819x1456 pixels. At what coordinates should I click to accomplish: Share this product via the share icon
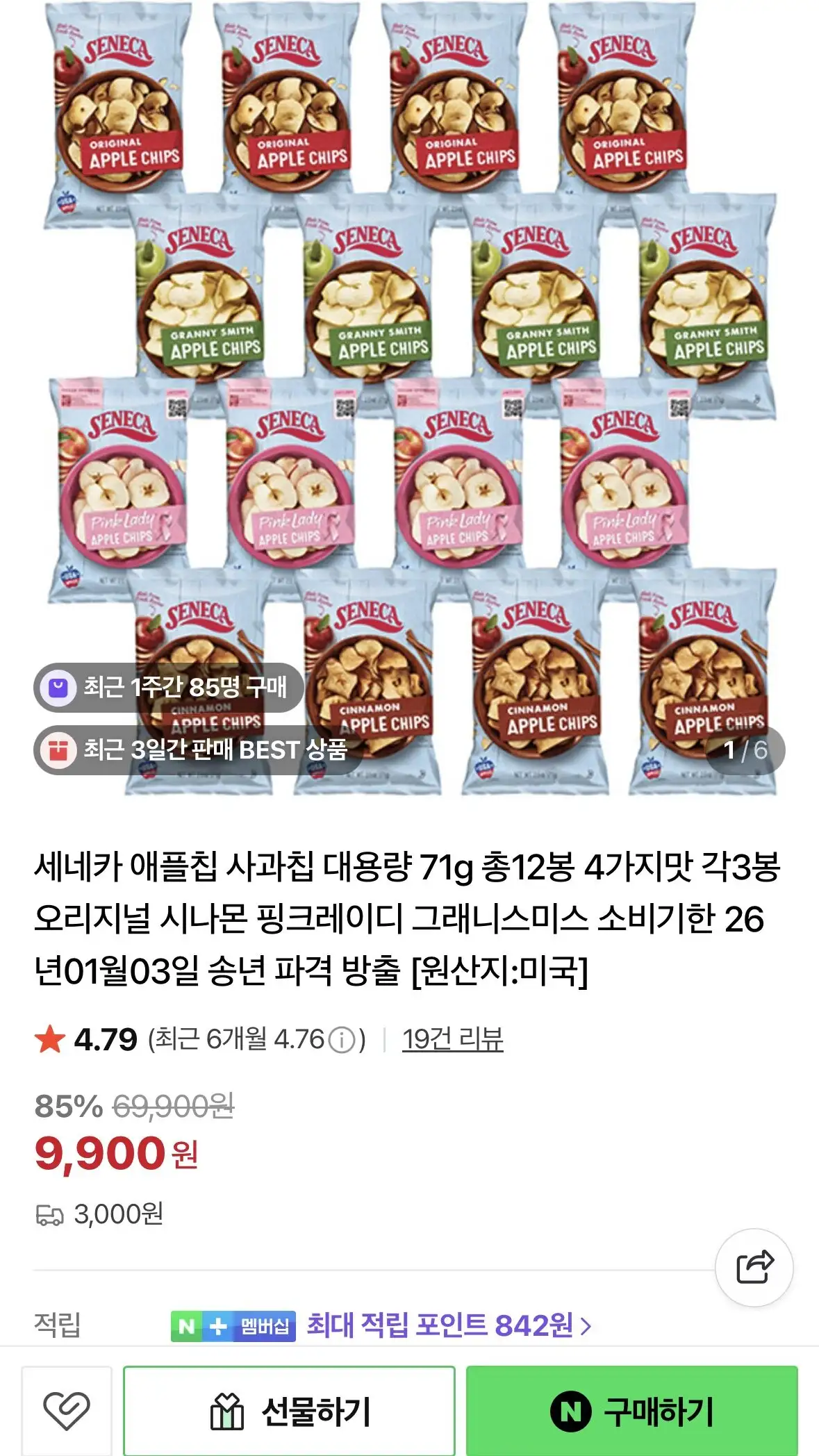tap(754, 1266)
